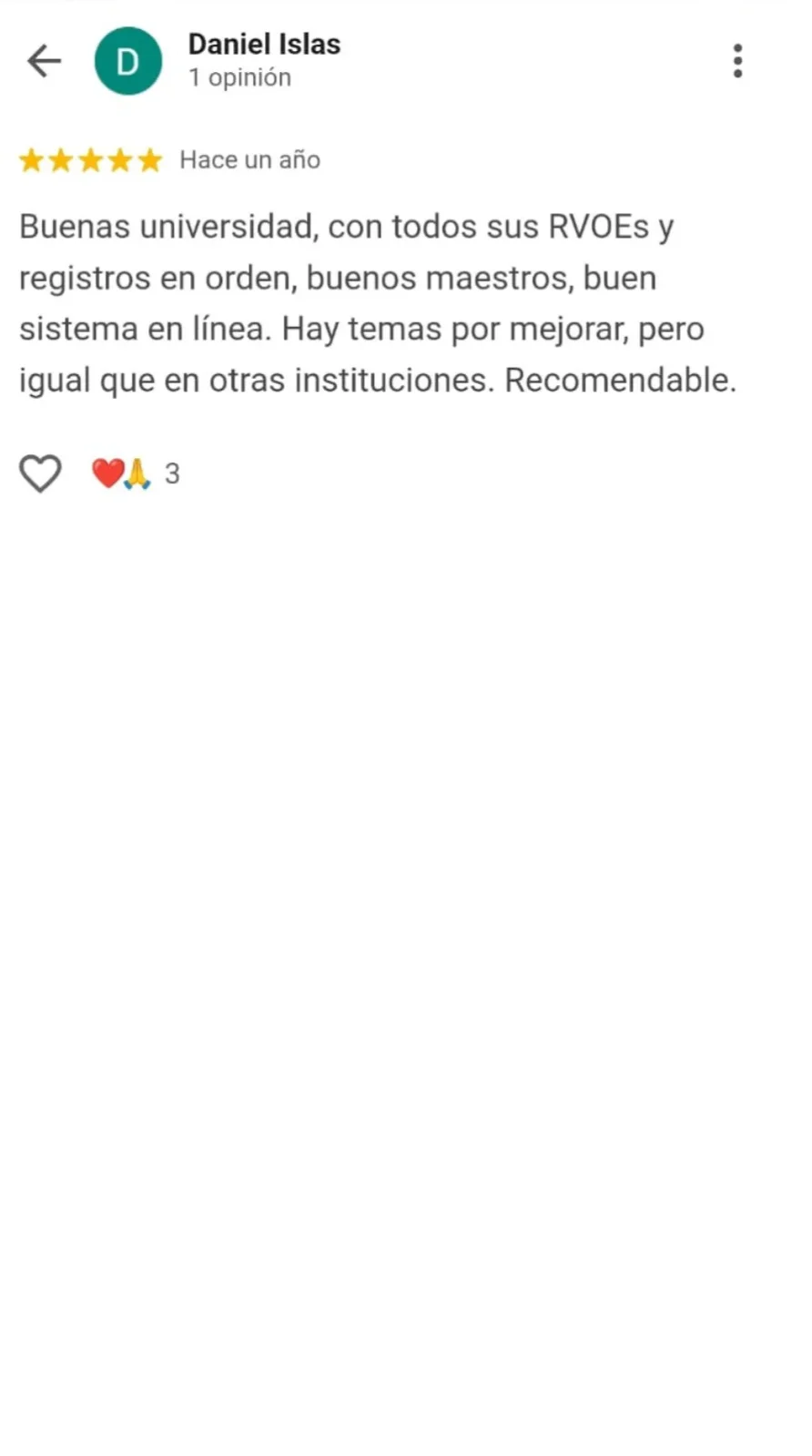Open overflow menu at top right
Image resolution: width=812 pixels, height=1456 pixels.
coord(738,61)
